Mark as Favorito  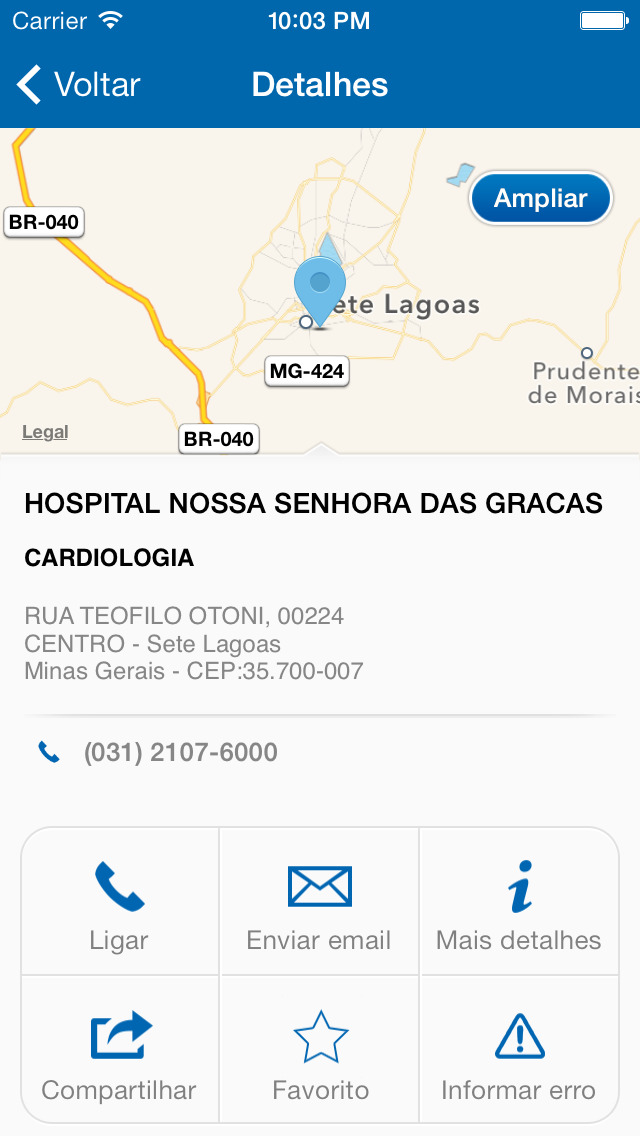pyautogui.click(x=319, y=1050)
